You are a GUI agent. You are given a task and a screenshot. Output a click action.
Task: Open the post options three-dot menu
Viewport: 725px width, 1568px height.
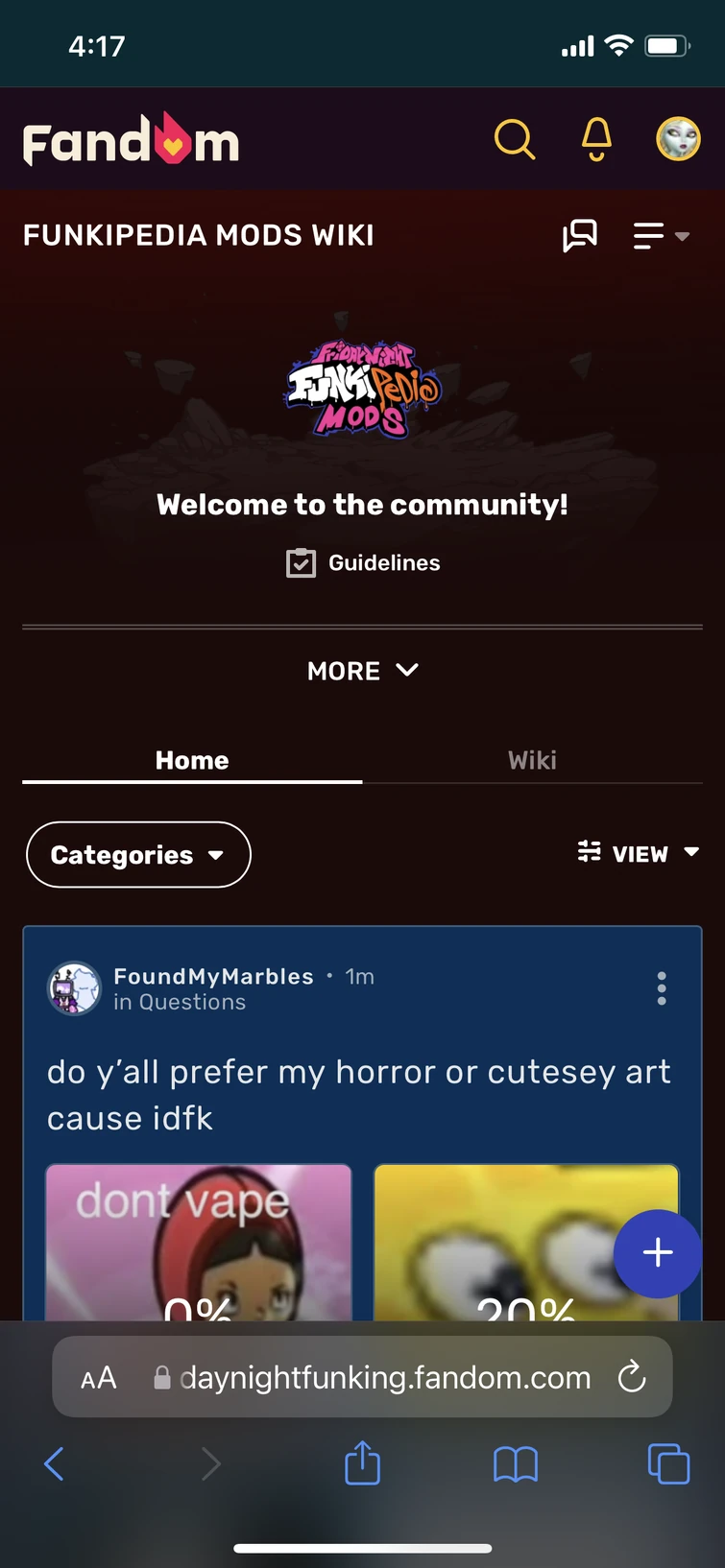662,988
